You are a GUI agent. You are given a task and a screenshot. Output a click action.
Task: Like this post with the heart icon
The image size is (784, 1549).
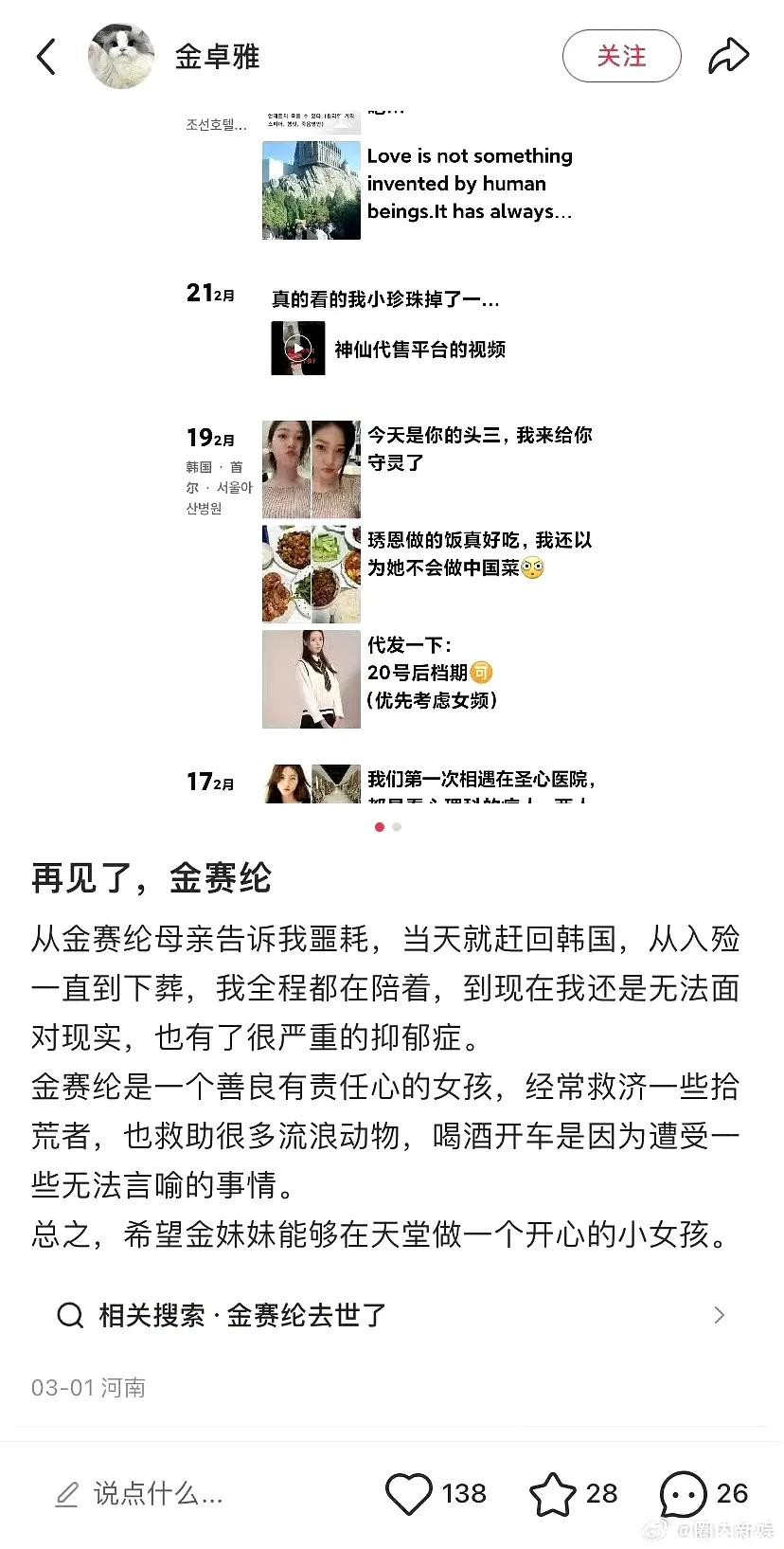click(x=409, y=1494)
